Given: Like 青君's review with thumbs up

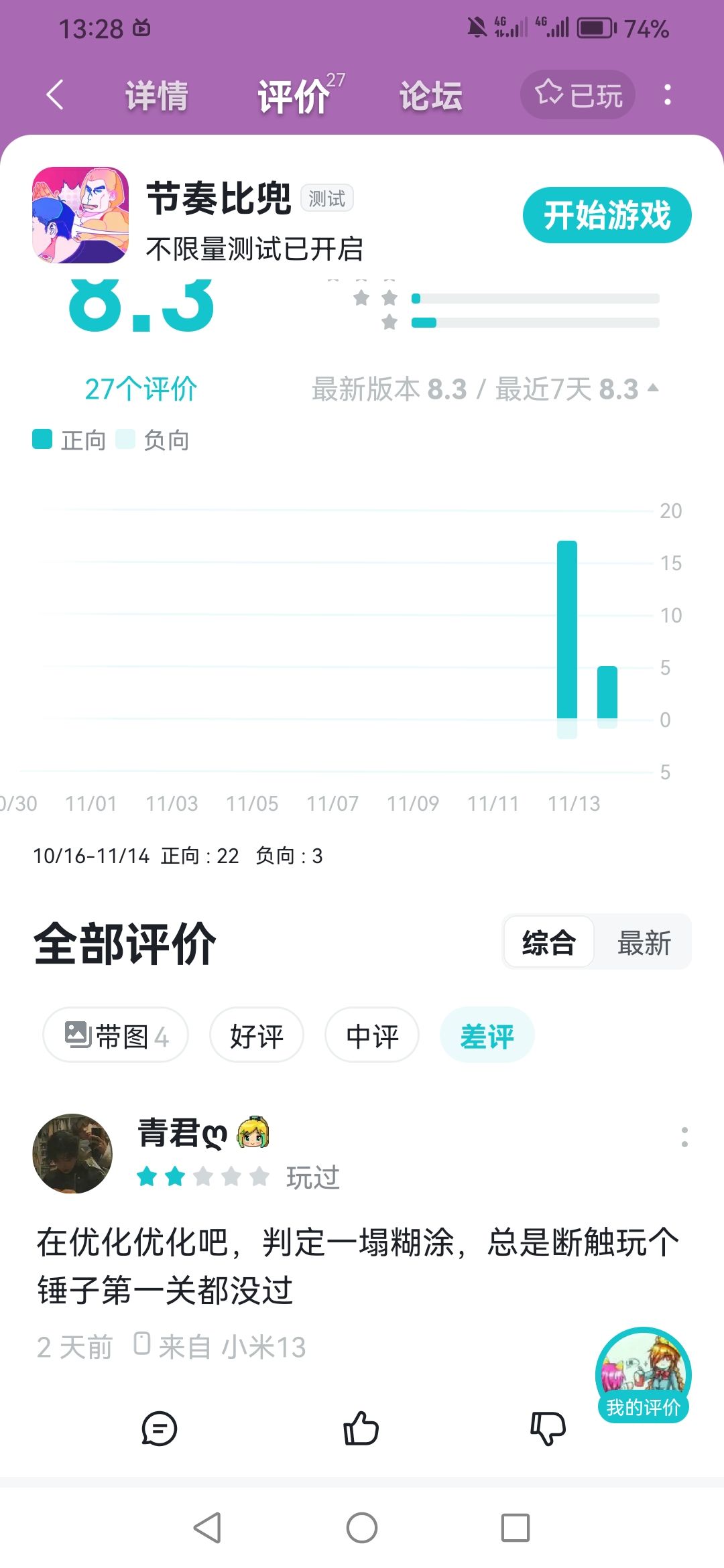Looking at the screenshot, I should click(x=361, y=1429).
